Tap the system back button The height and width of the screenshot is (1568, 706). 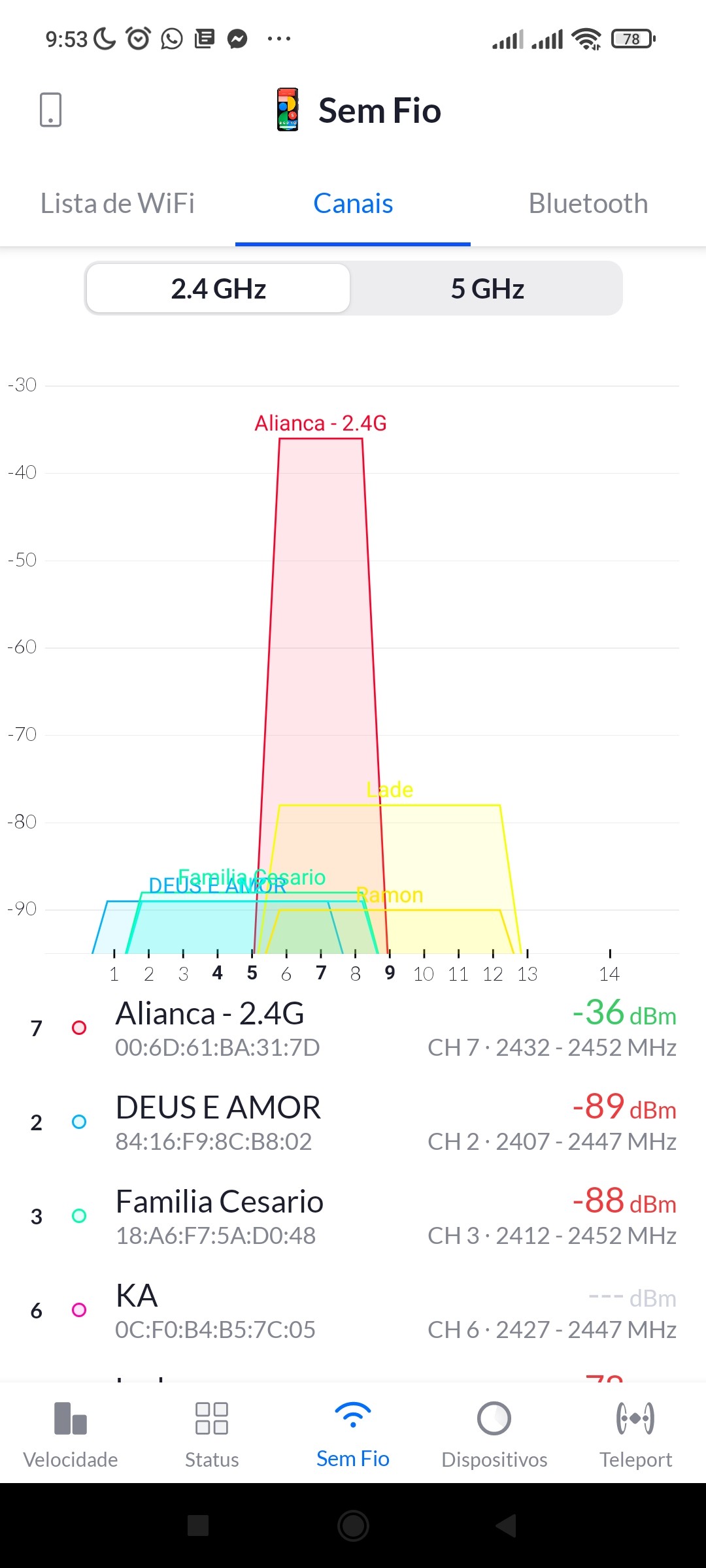(507, 1526)
